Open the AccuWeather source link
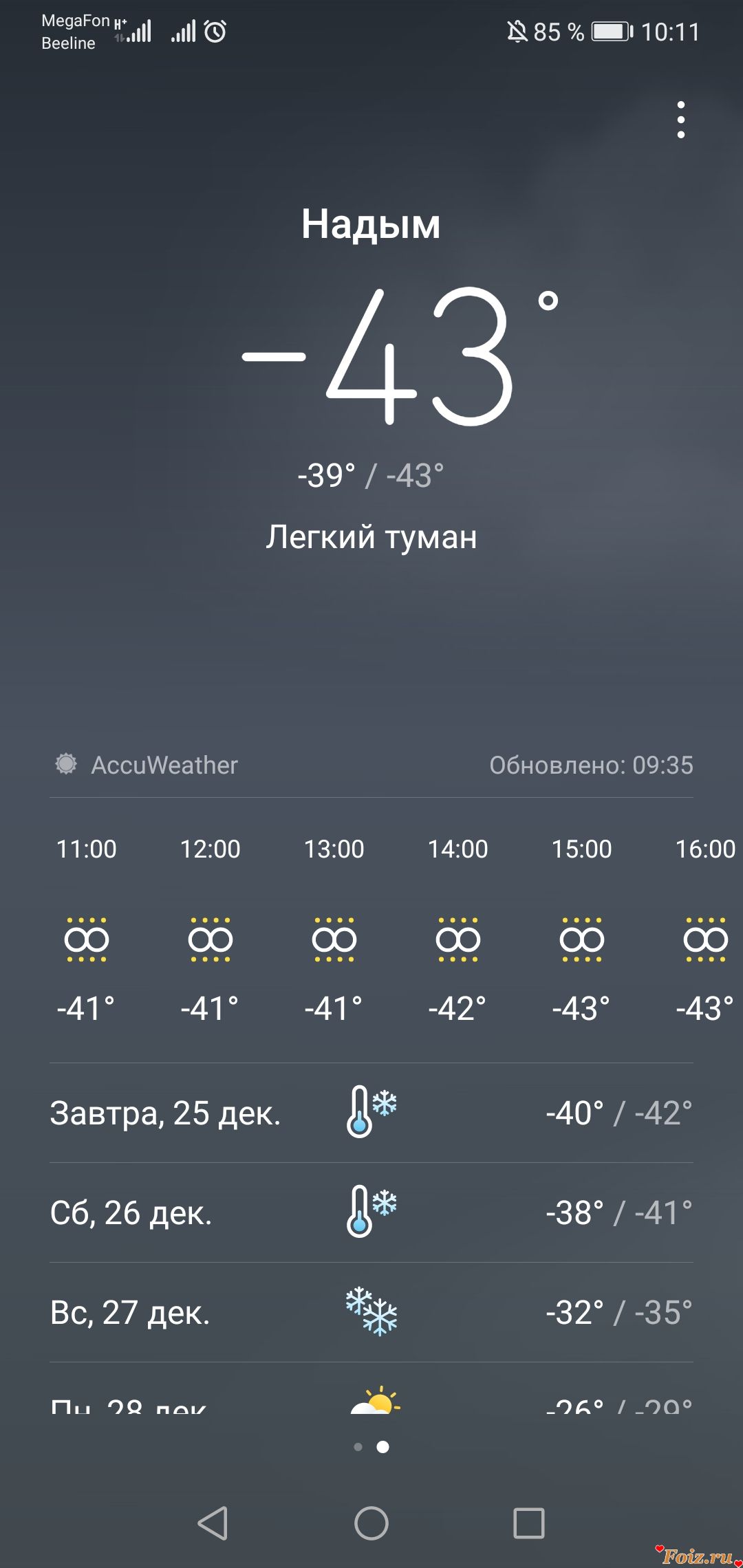 coord(147,765)
